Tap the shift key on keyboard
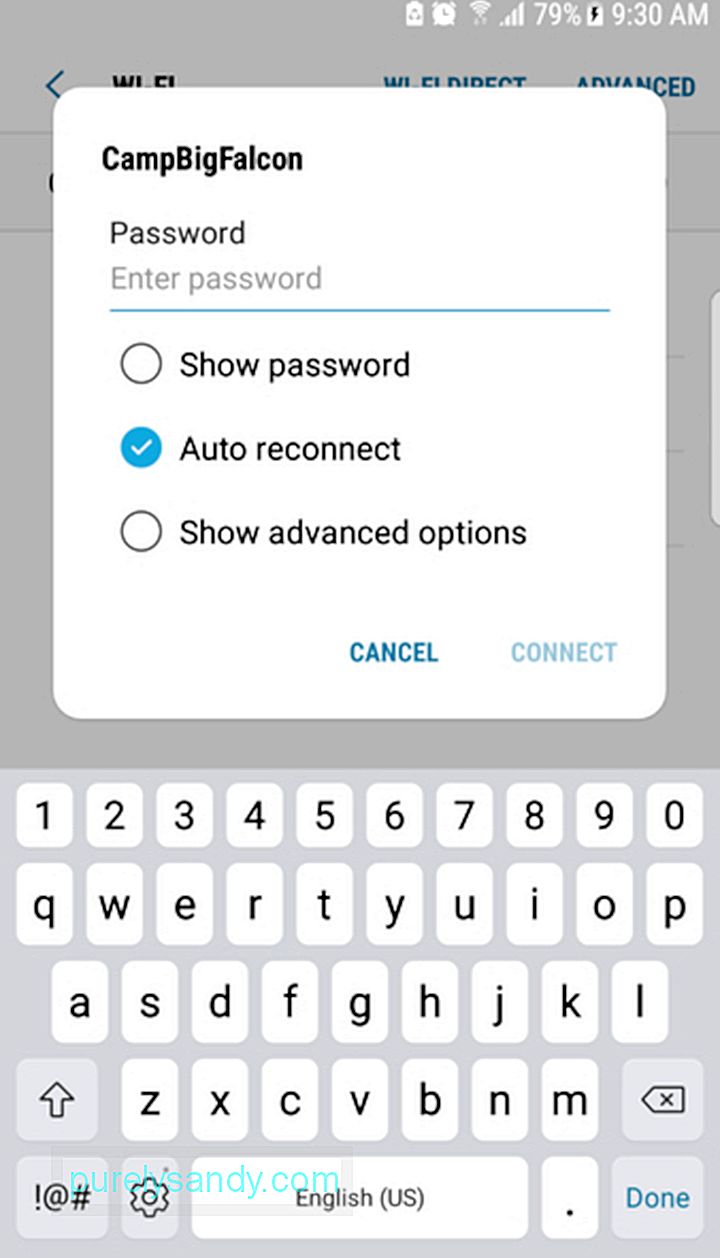 point(57,1101)
